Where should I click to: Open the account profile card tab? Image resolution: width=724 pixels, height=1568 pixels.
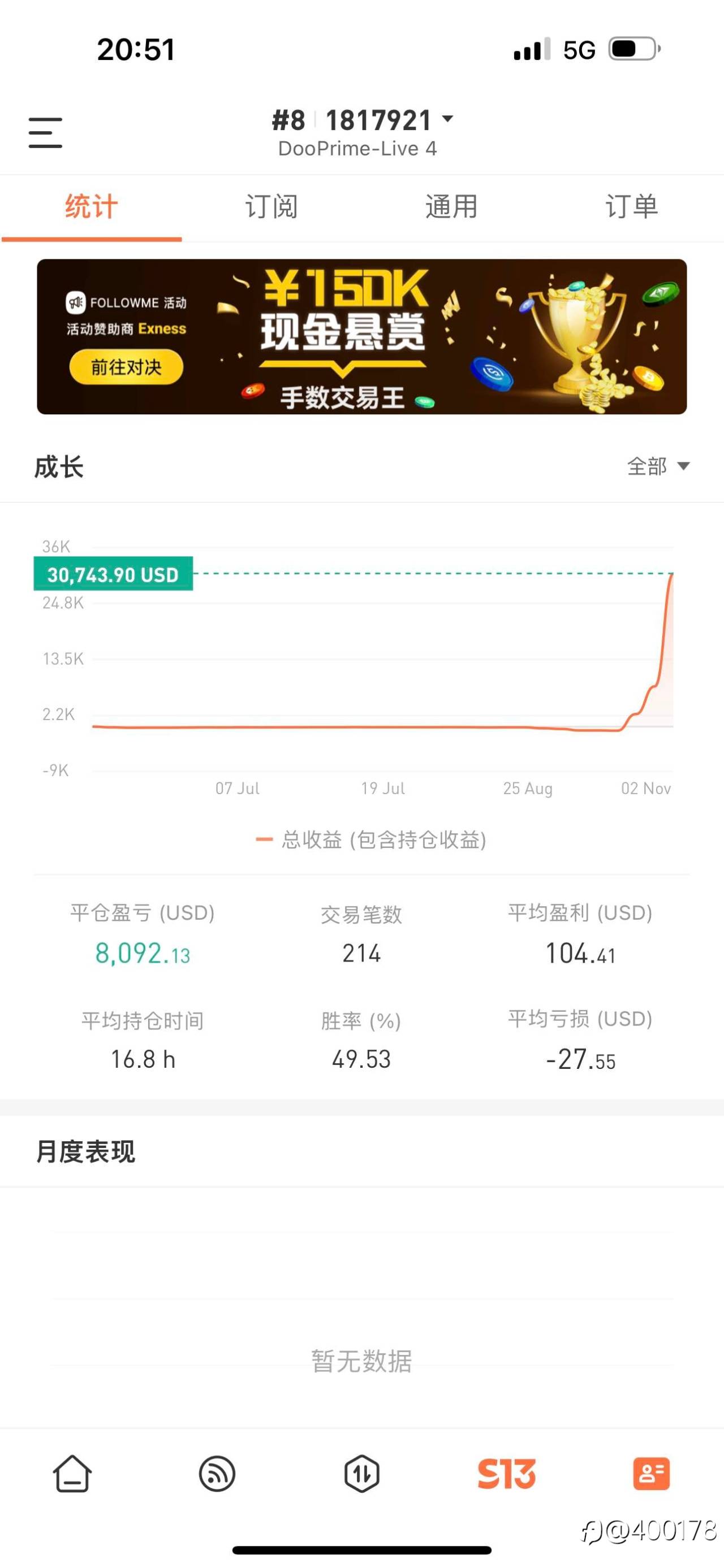(x=652, y=1474)
